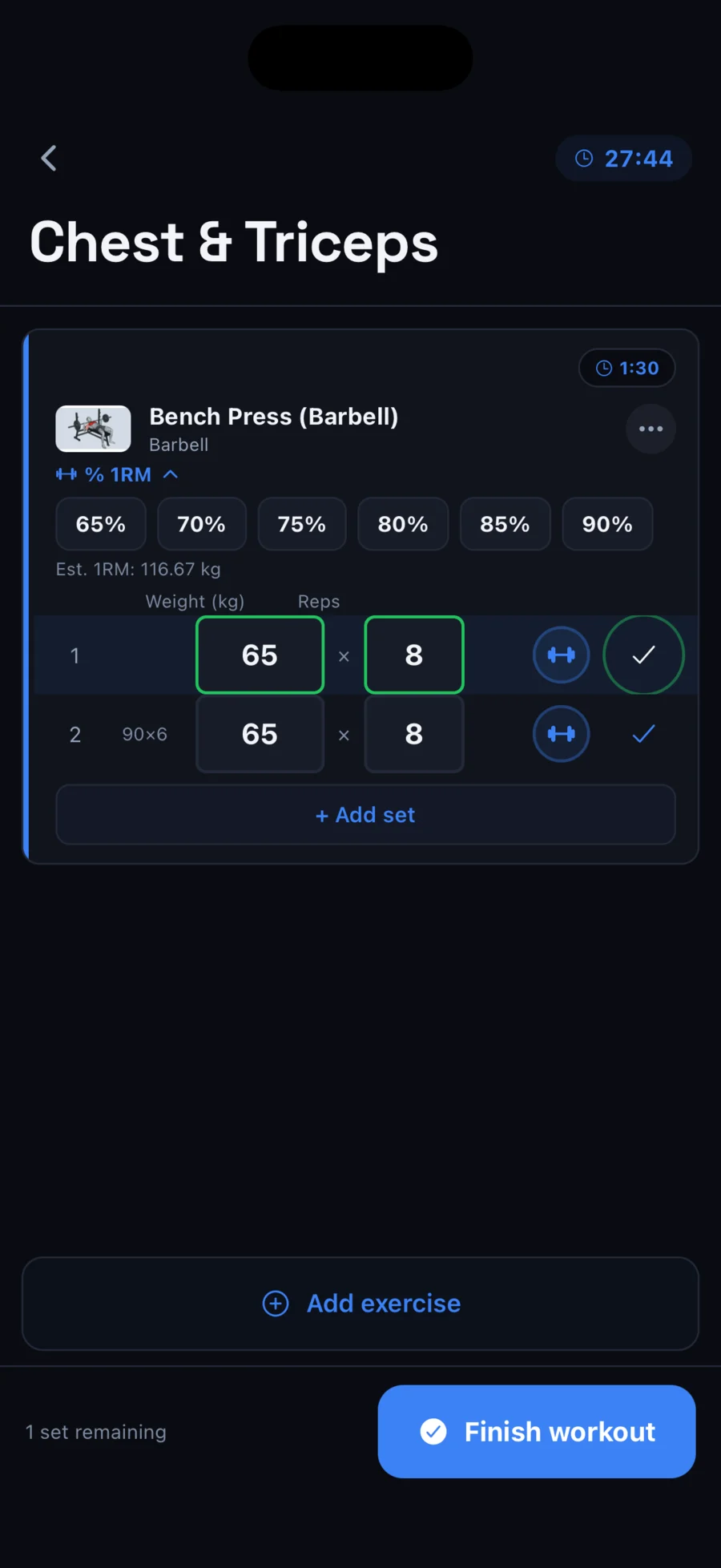Open barbell plate calculator for set 2
This screenshot has width=721, height=1568.
pyautogui.click(x=562, y=734)
